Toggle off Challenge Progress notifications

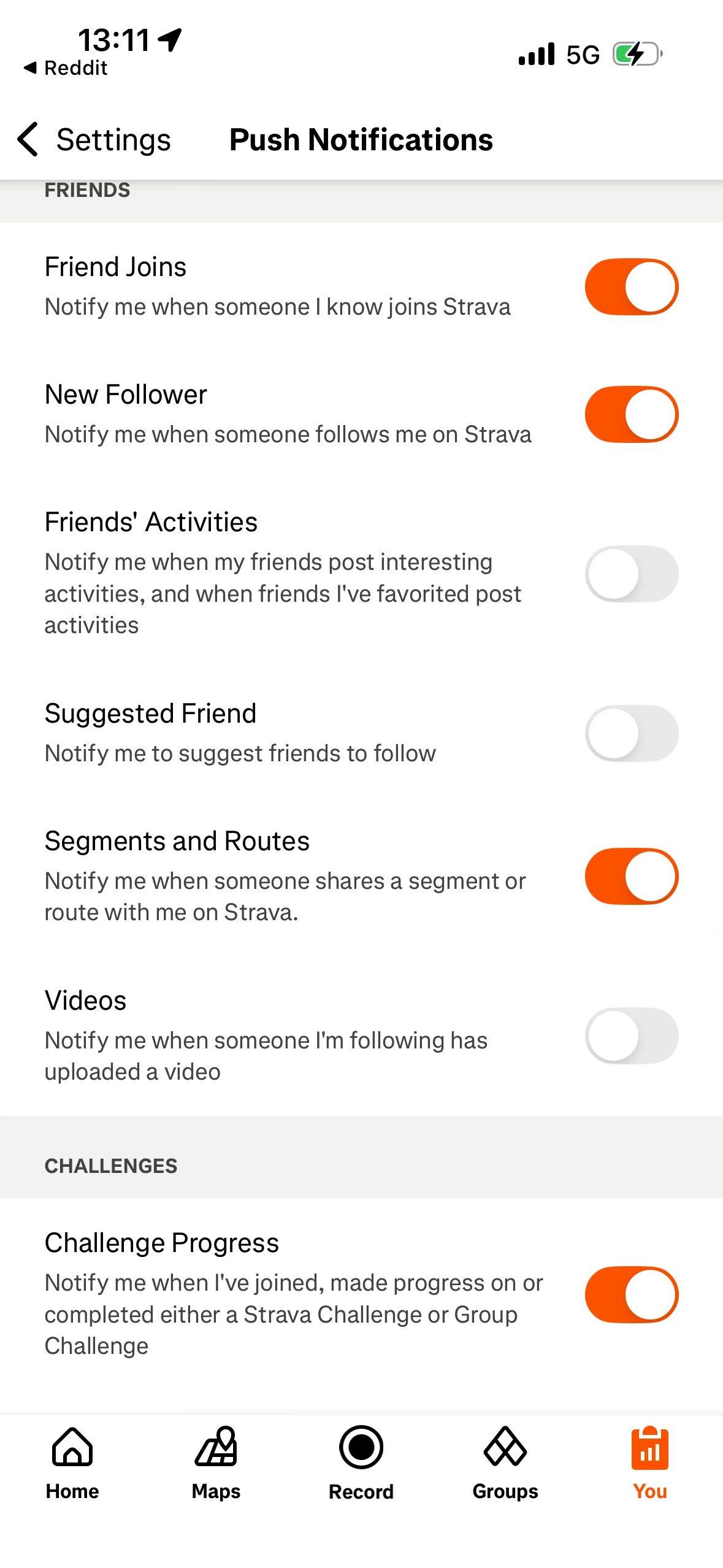coord(631,1294)
